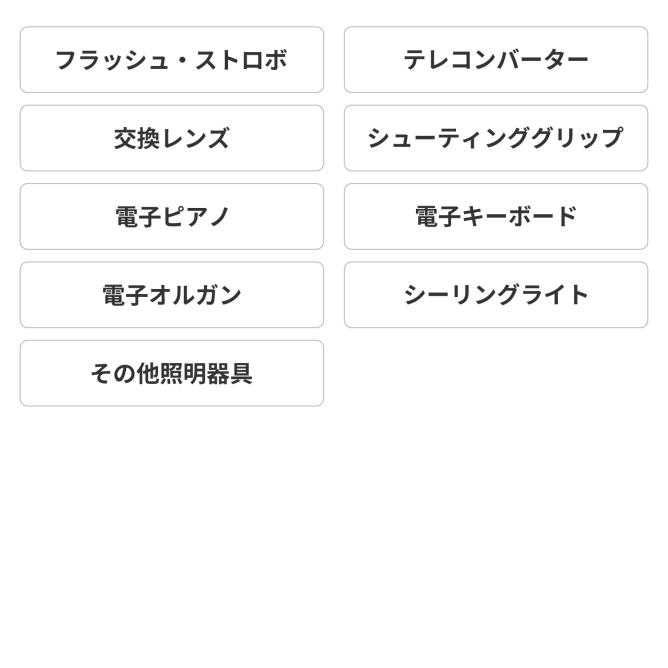This screenshot has width=668, height=668.
Task: Open その他照明器具 category
Action: tap(171, 373)
